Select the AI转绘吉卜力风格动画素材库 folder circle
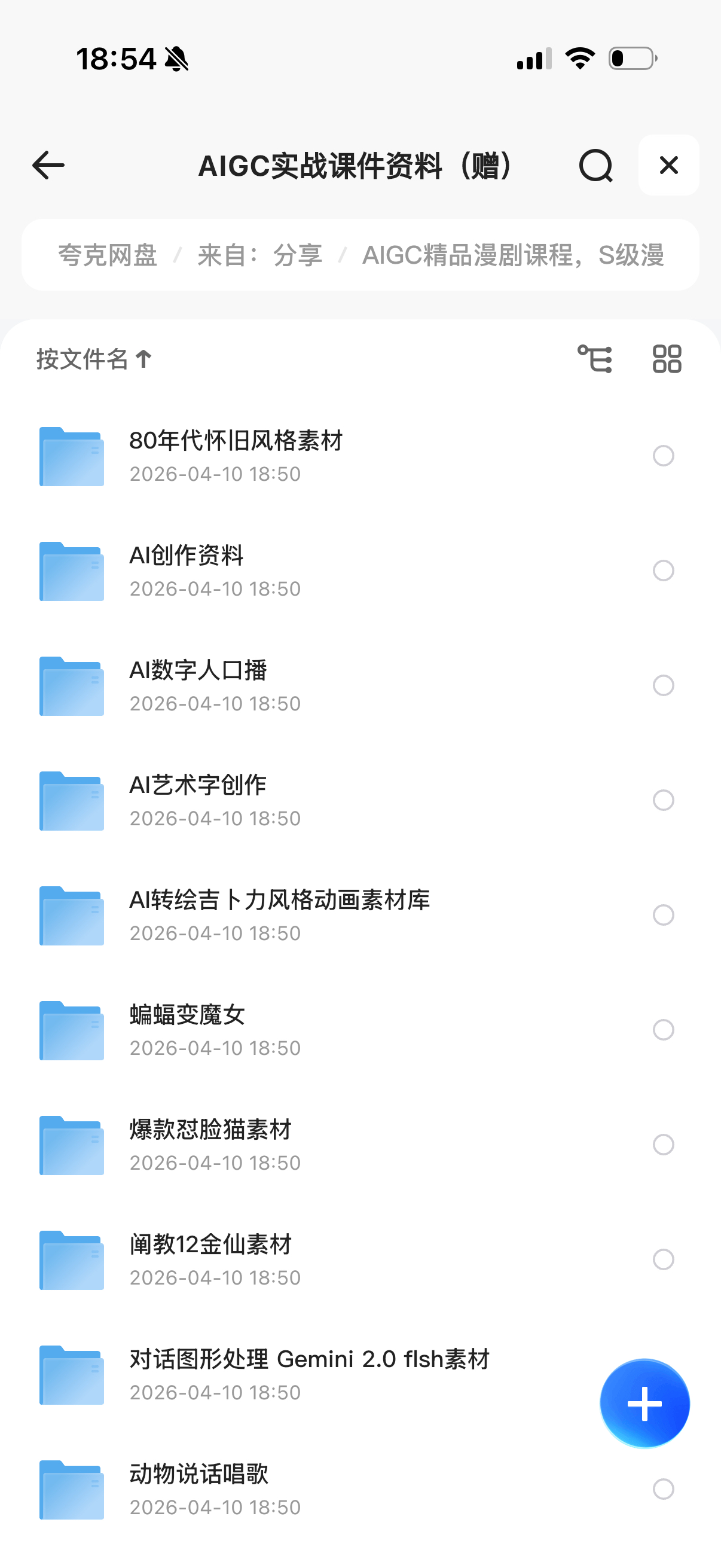Viewport: 721px width, 1568px height. 663,915
